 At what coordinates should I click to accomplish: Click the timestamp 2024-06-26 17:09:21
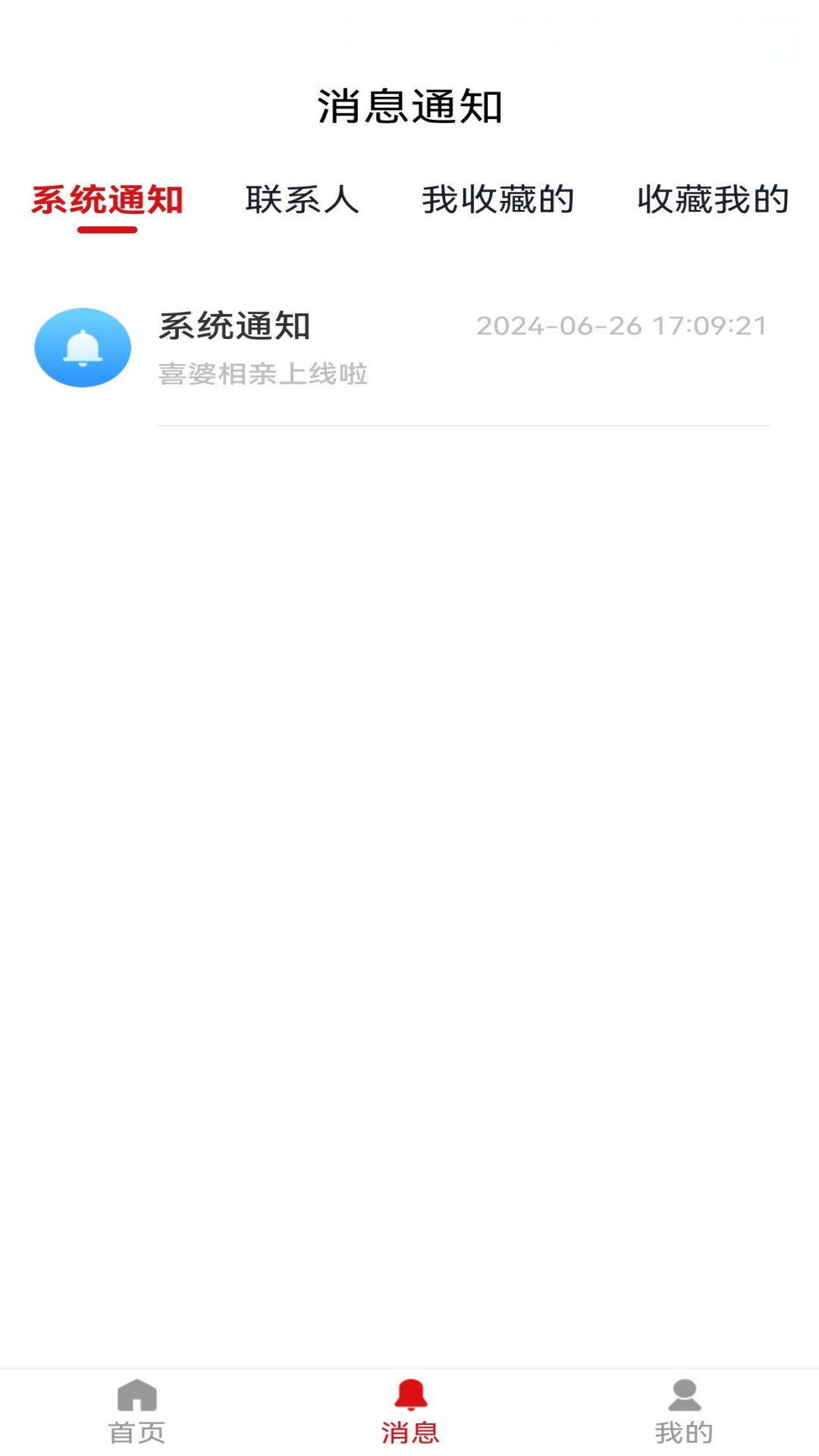pos(622,327)
